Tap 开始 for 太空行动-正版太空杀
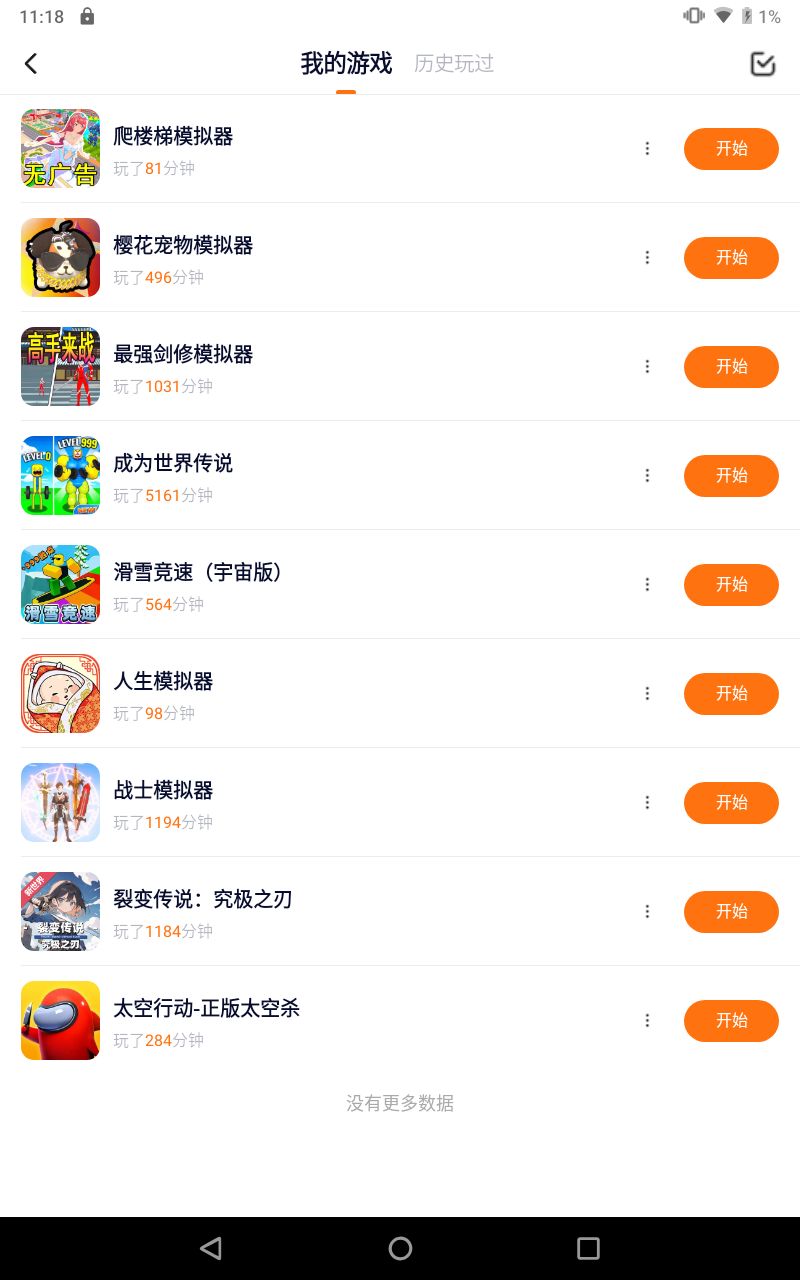 tap(731, 1021)
